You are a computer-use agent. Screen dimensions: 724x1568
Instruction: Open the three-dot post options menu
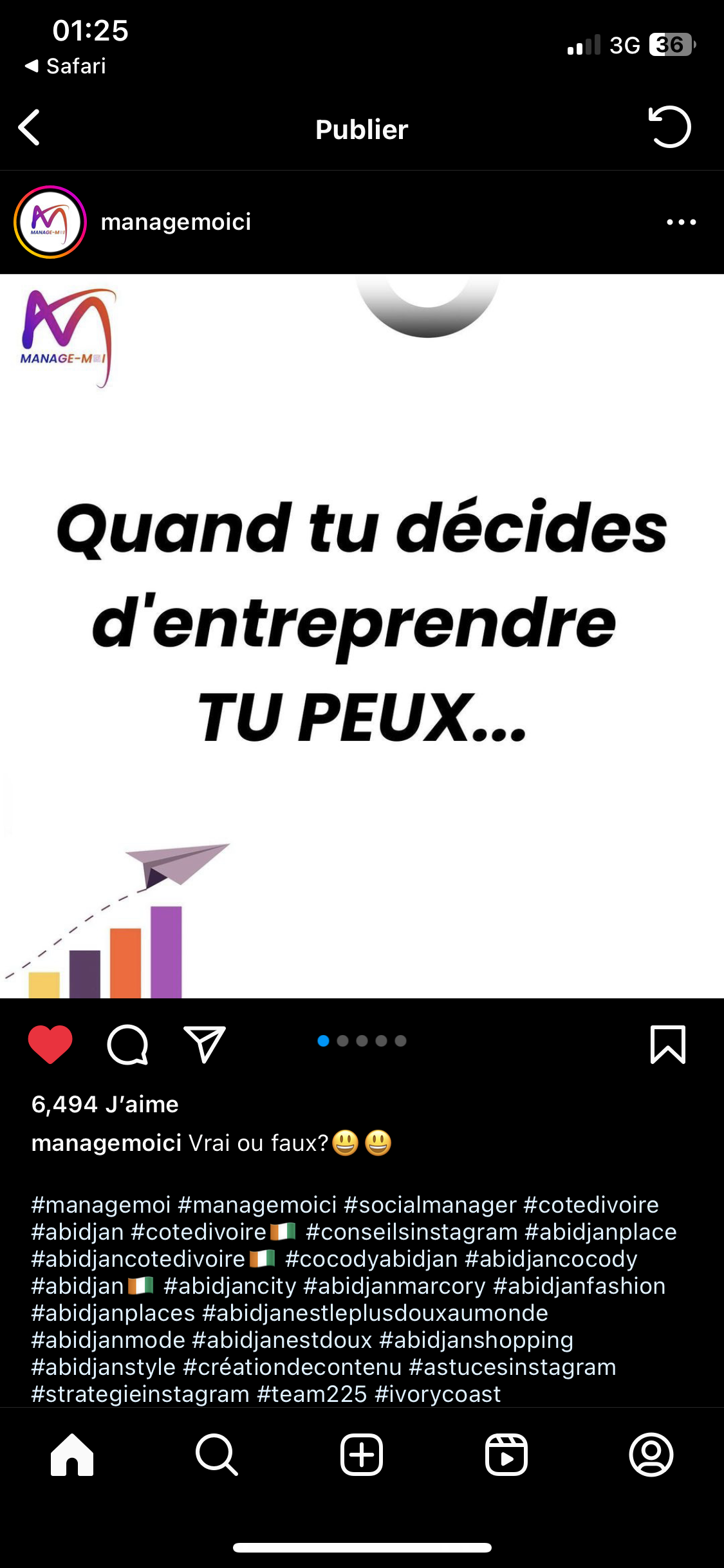681,222
